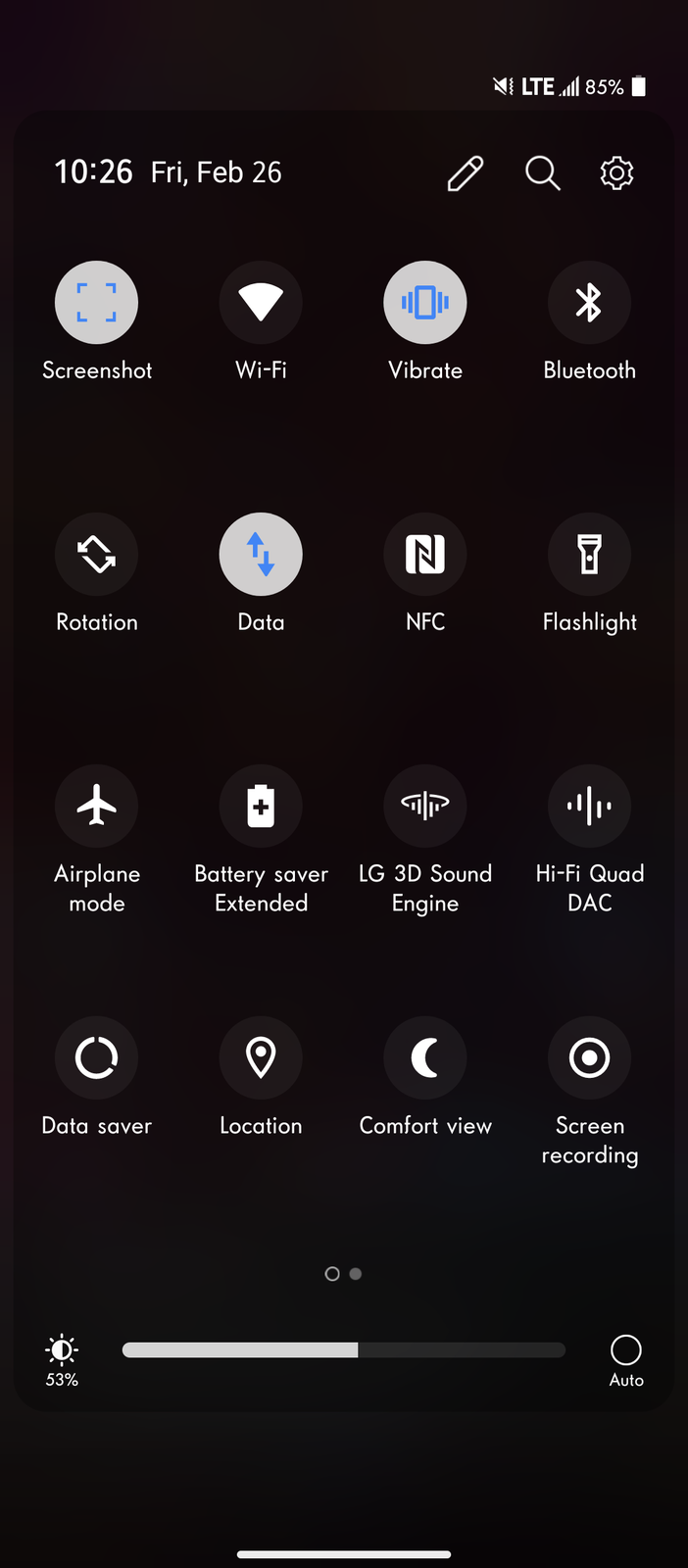Screen dimensions: 688x1568
Task: Edit the quick settings tiles
Action: pos(466,173)
